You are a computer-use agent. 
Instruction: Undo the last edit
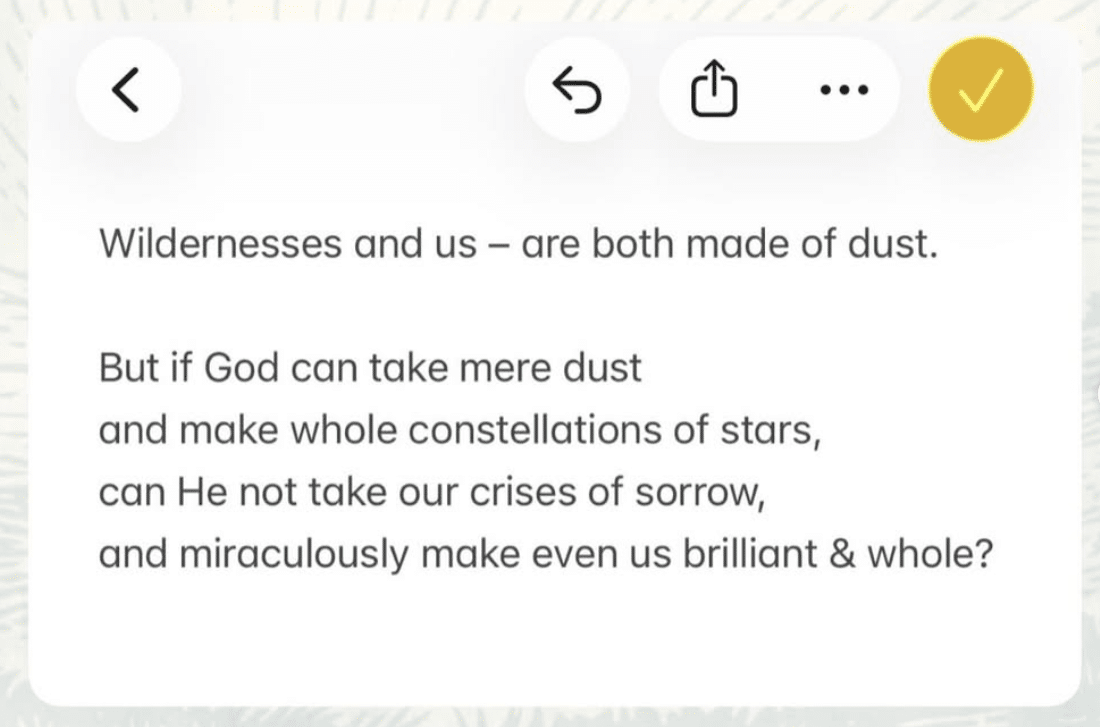point(577,90)
